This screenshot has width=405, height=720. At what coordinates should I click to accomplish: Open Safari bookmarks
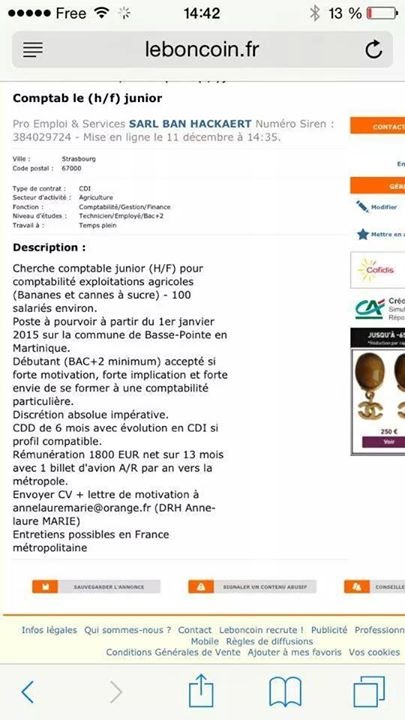click(x=285, y=692)
